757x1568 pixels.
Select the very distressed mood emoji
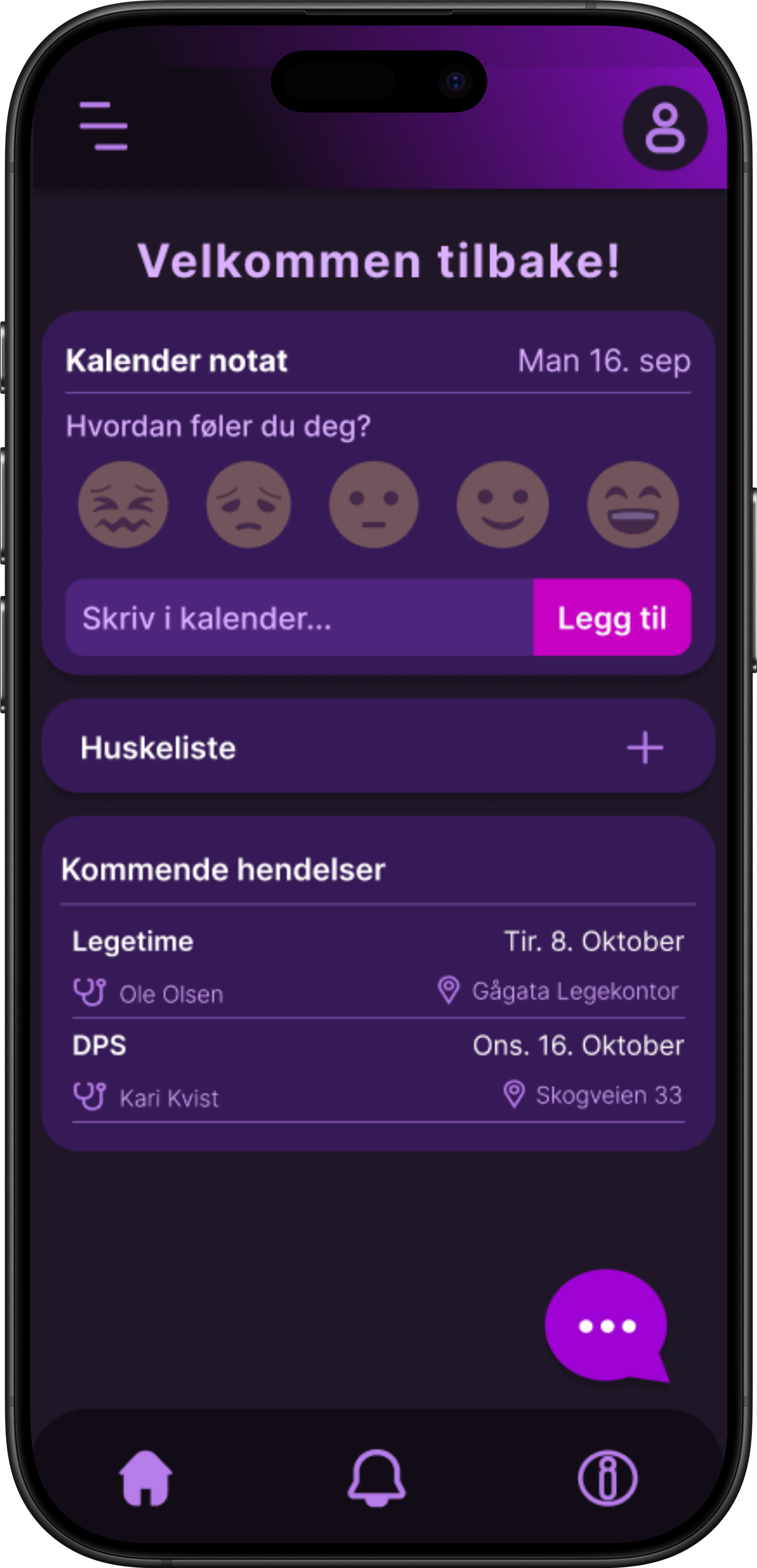click(123, 504)
